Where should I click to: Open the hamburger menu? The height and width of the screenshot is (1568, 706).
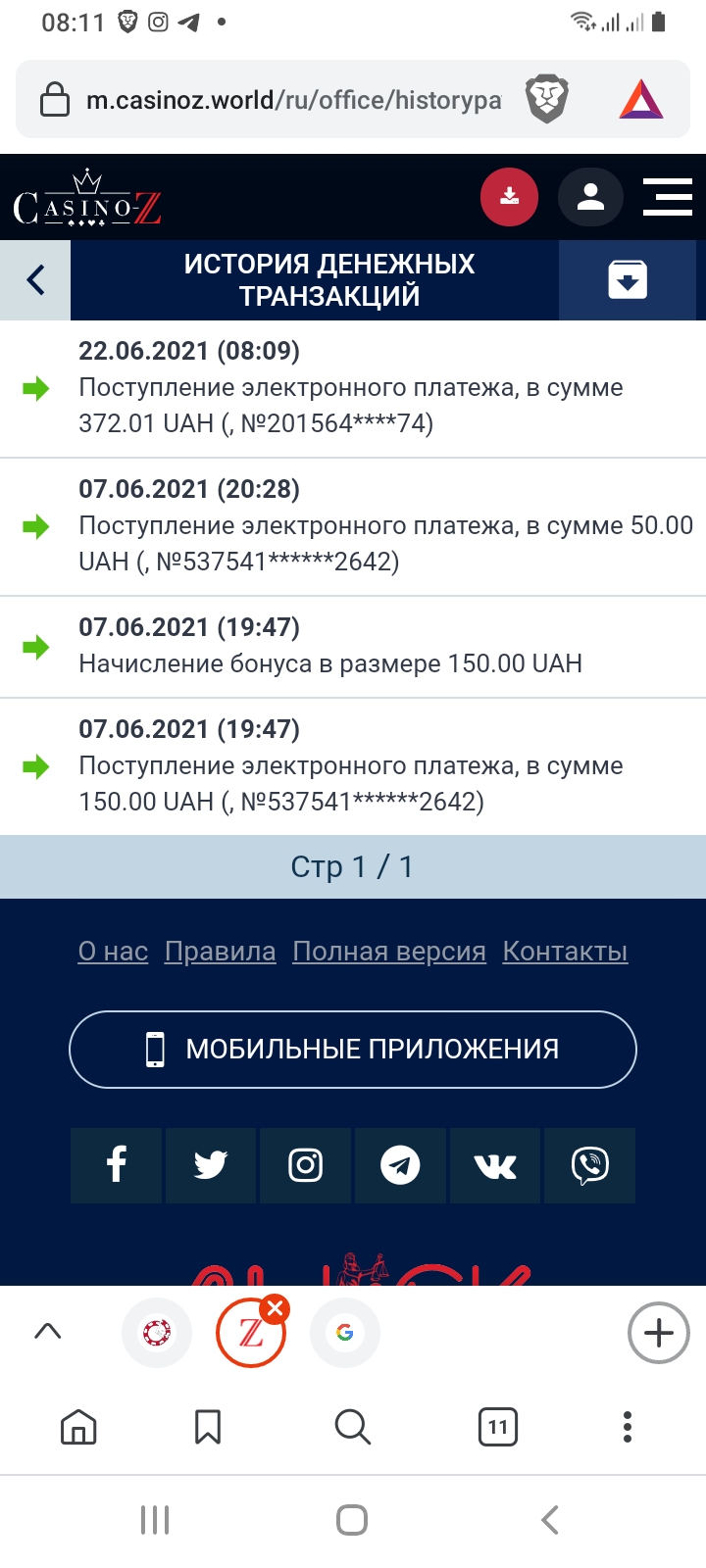pyautogui.click(x=668, y=197)
